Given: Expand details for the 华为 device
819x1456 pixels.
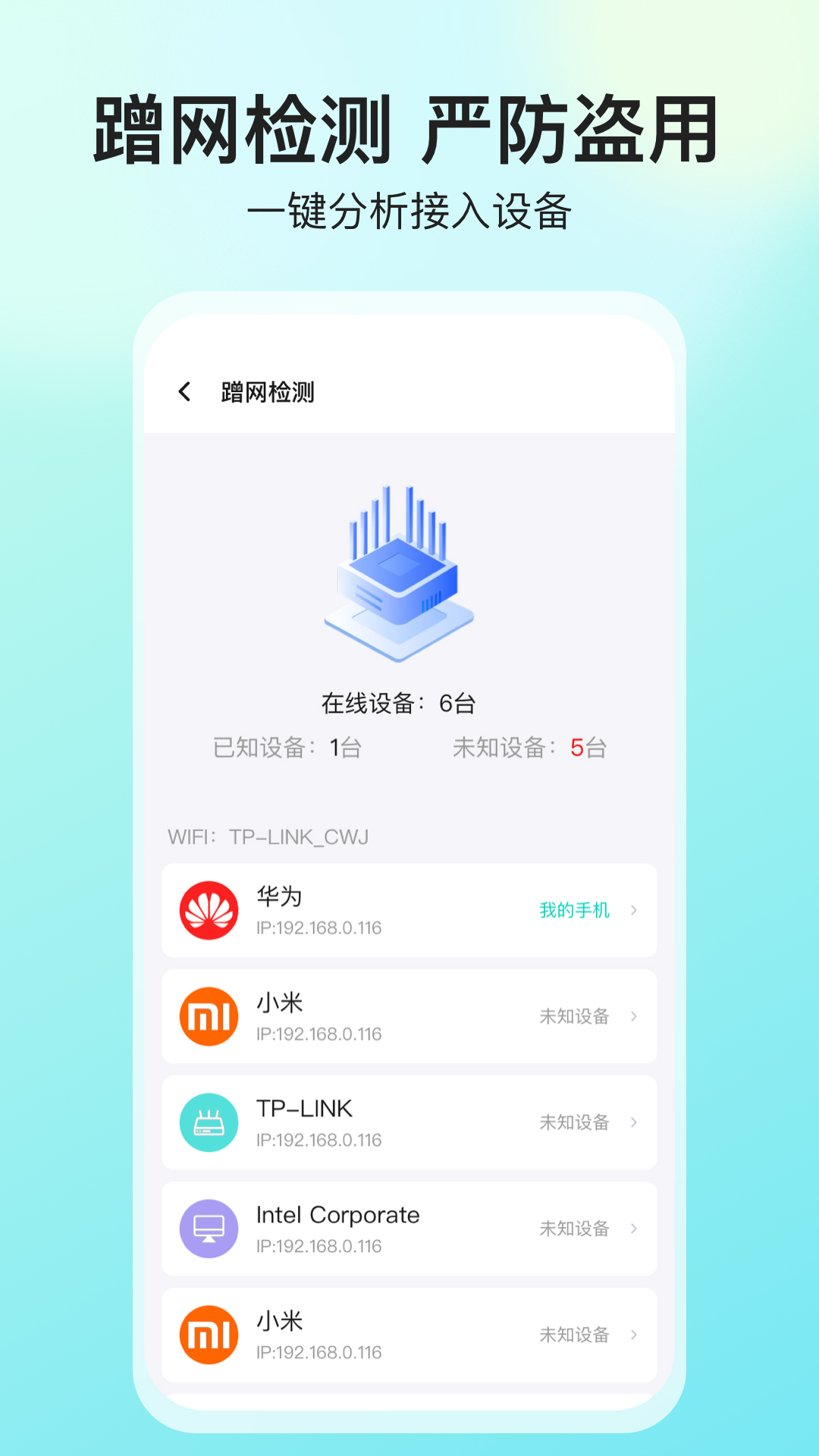Looking at the screenshot, I should point(635,911).
